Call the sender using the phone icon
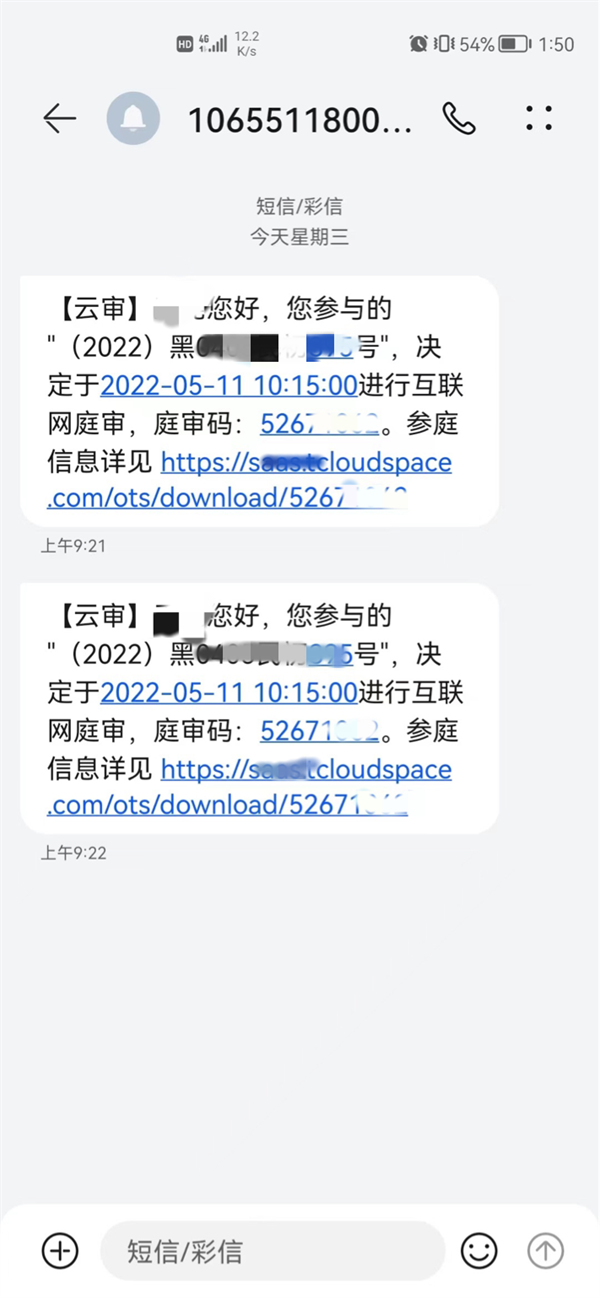 click(459, 119)
